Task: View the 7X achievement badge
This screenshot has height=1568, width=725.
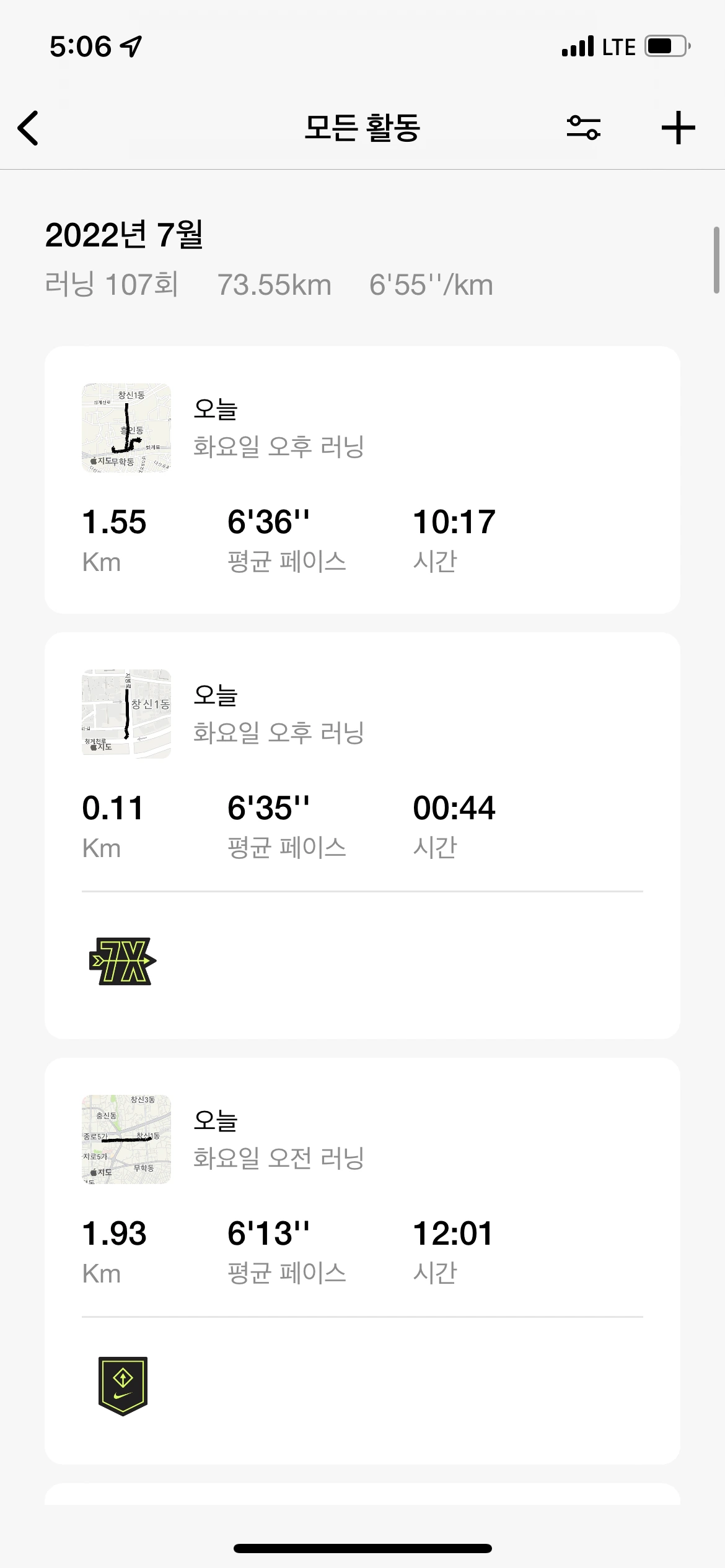Action: coord(123,961)
